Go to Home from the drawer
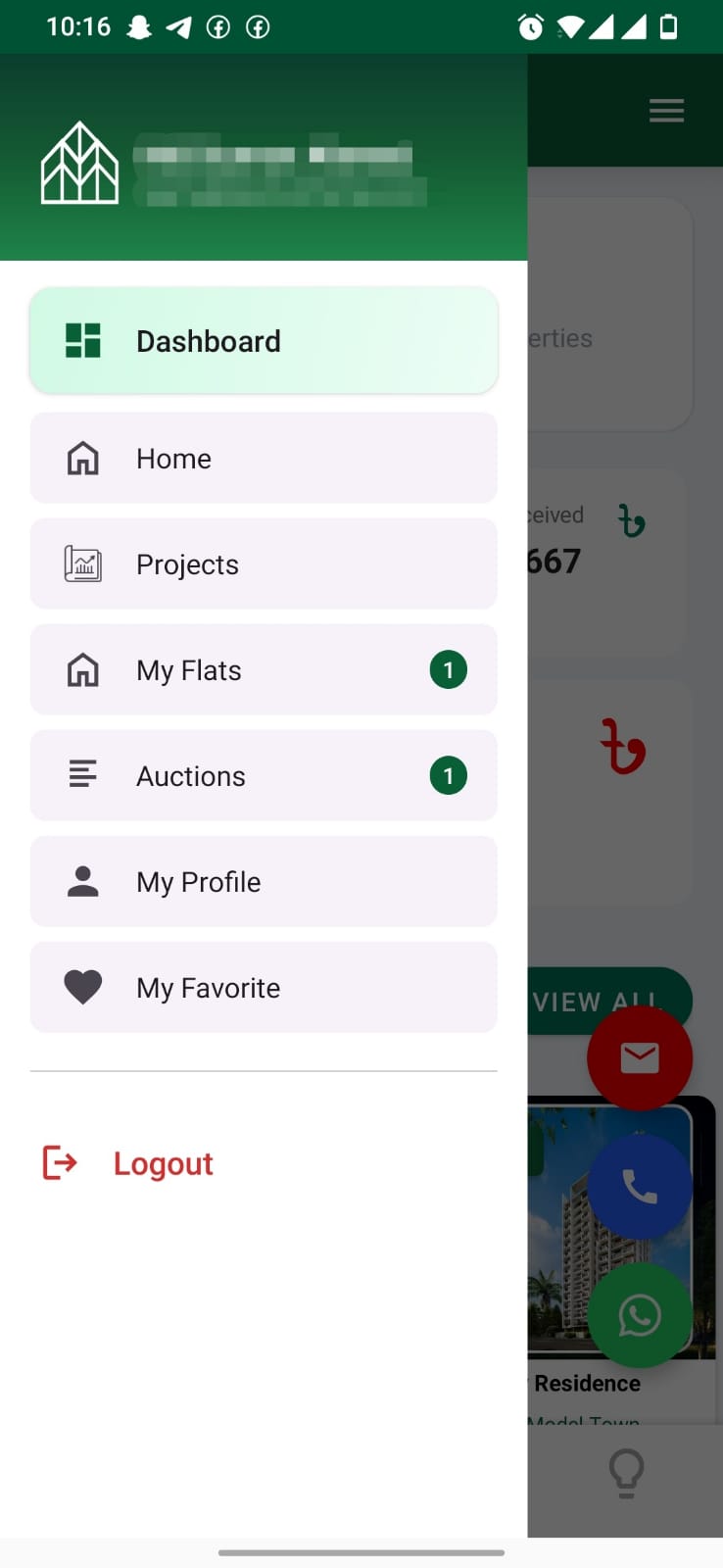This screenshot has width=723, height=1568. [x=263, y=459]
